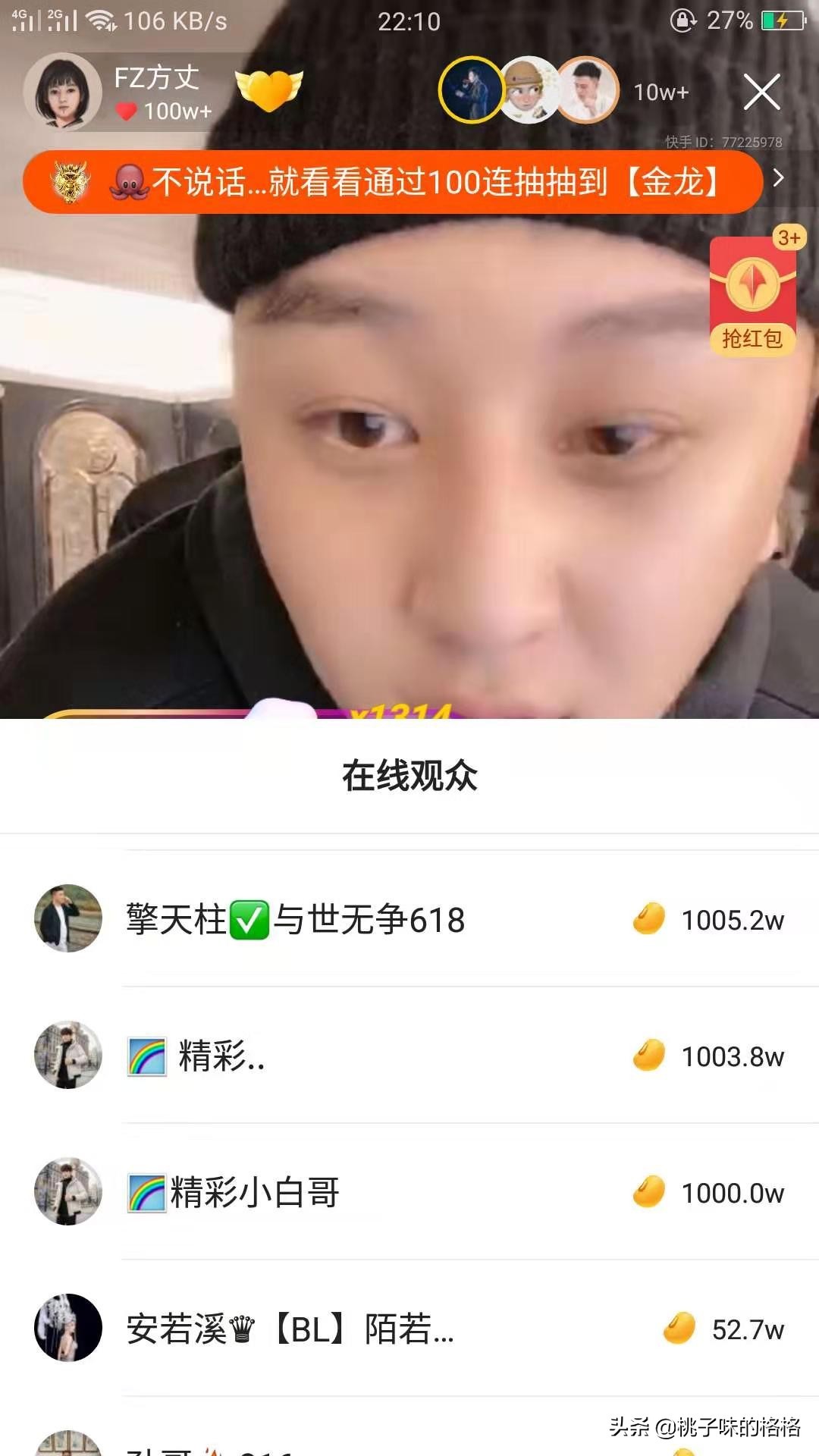Tap the golden winged heart follow icon

268,91
